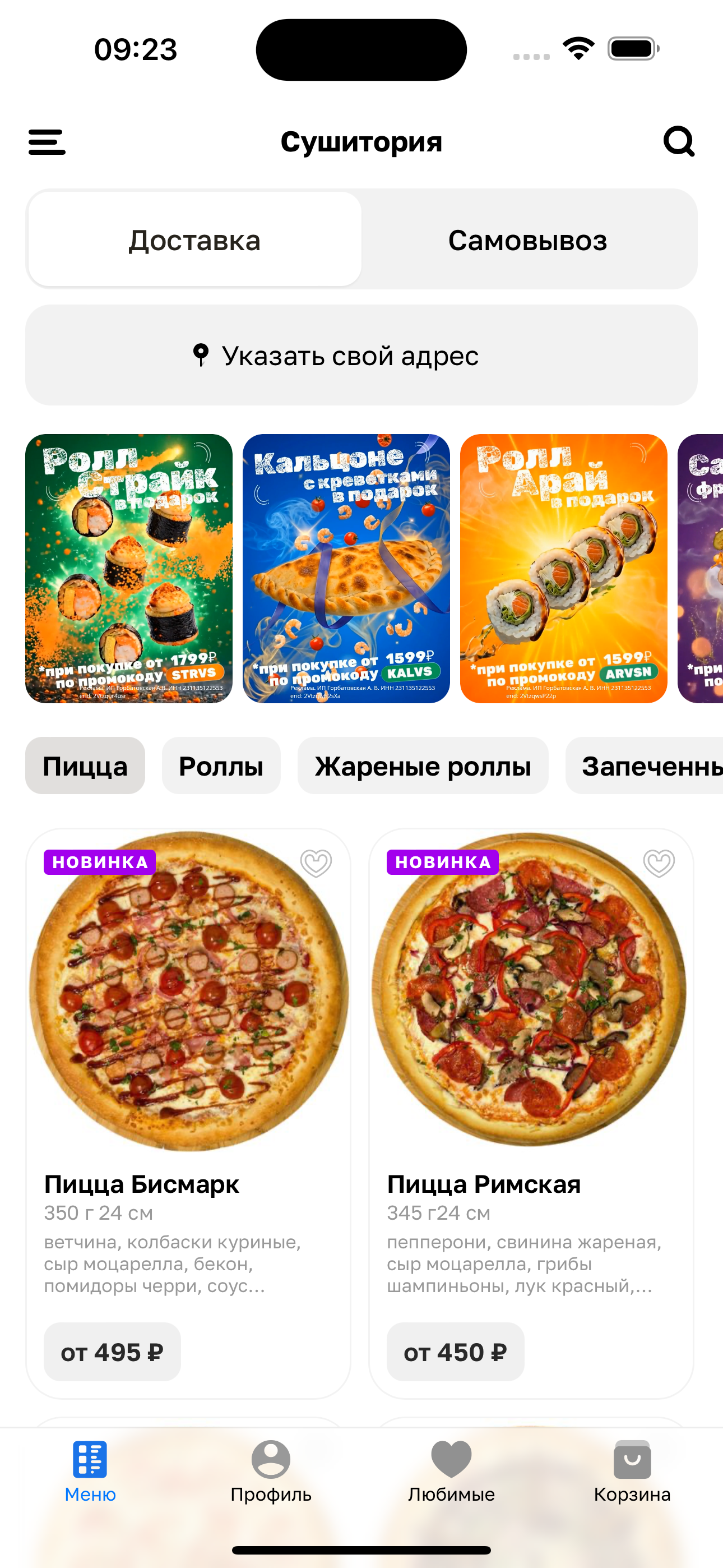Choose the Роллы category chip
This screenshot has height=1568, width=723.
(221, 765)
